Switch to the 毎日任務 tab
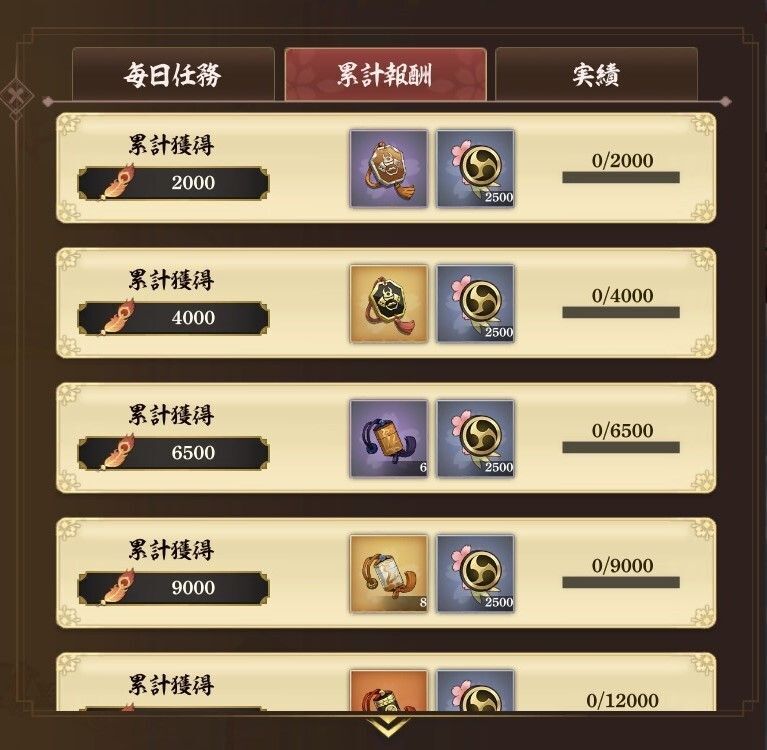The height and width of the screenshot is (750, 767). coord(172,75)
